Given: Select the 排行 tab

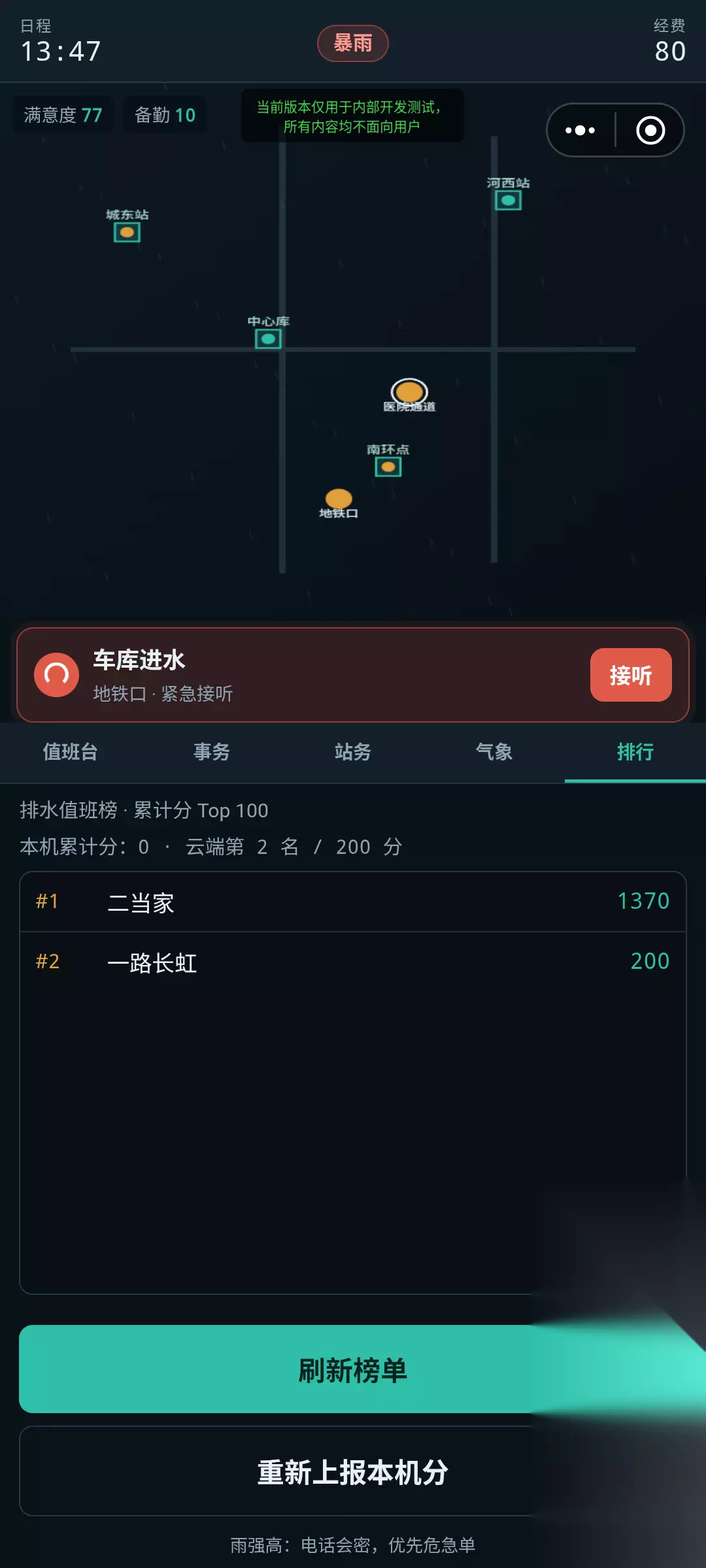Looking at the screenshot, I should point(635,752).
